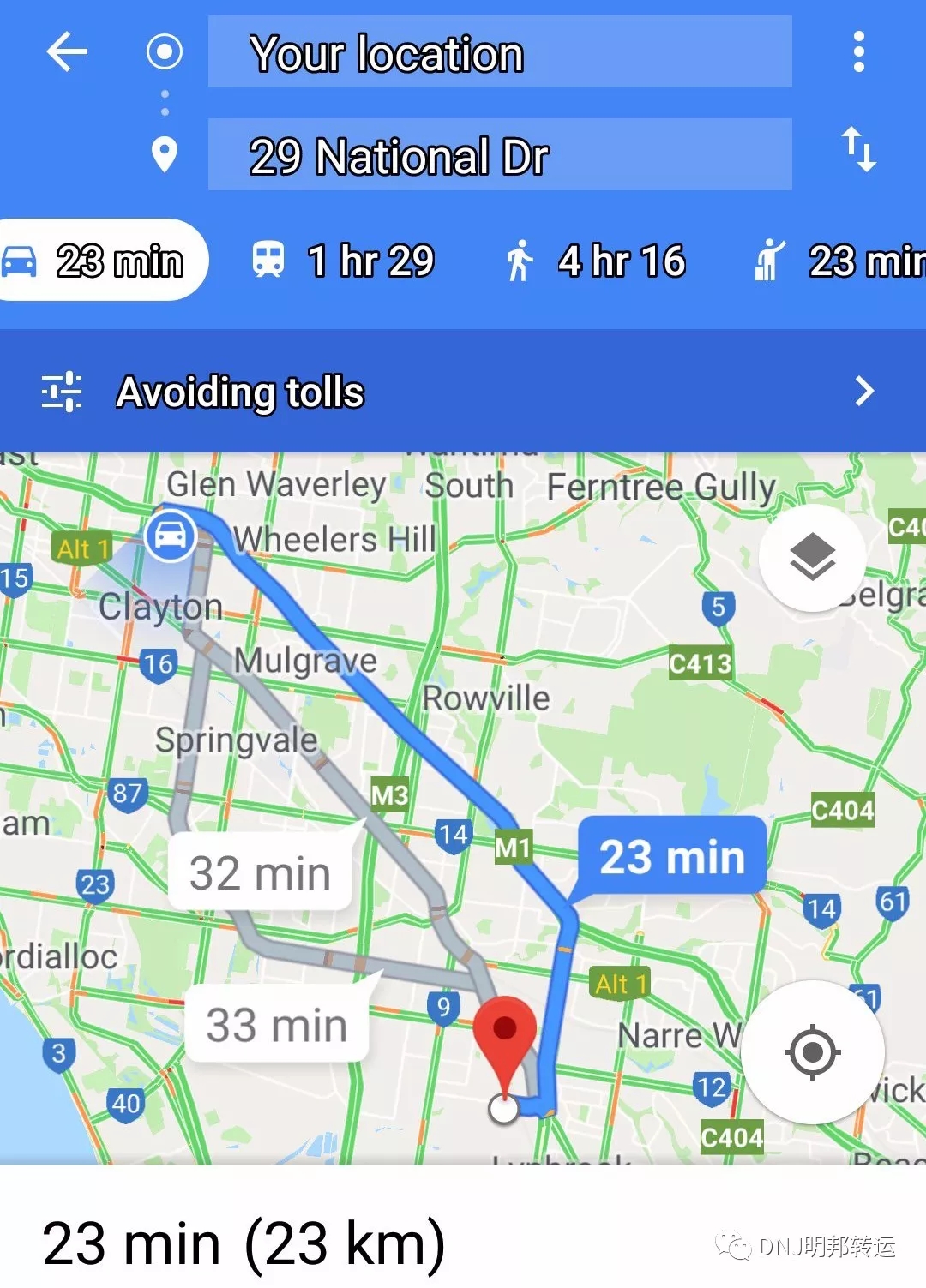Edit the 'Your location' starting point field
This screenshot has width=926, height=1288.
tap(499, 52)
